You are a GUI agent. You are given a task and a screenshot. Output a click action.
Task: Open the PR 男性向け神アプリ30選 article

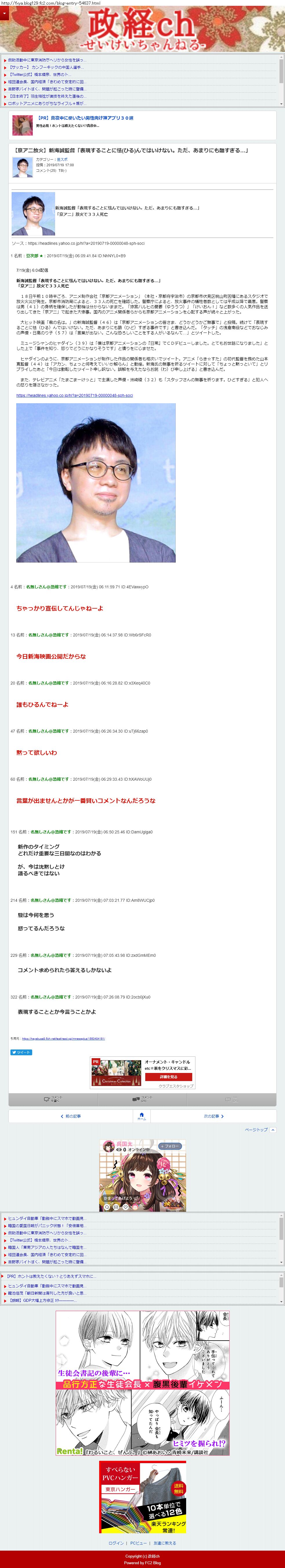pos(85,118)
